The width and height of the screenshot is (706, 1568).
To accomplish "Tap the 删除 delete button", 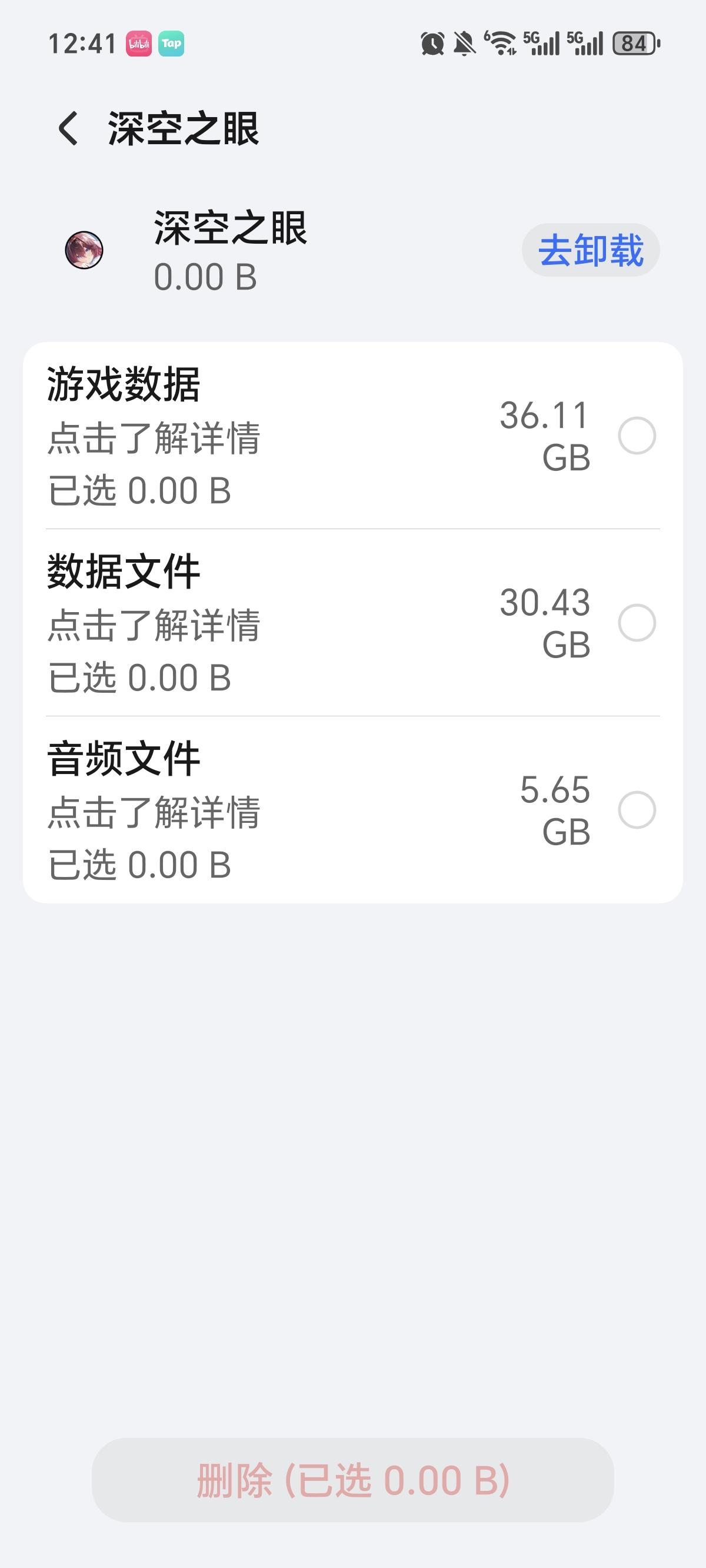I will [353, 1480].
